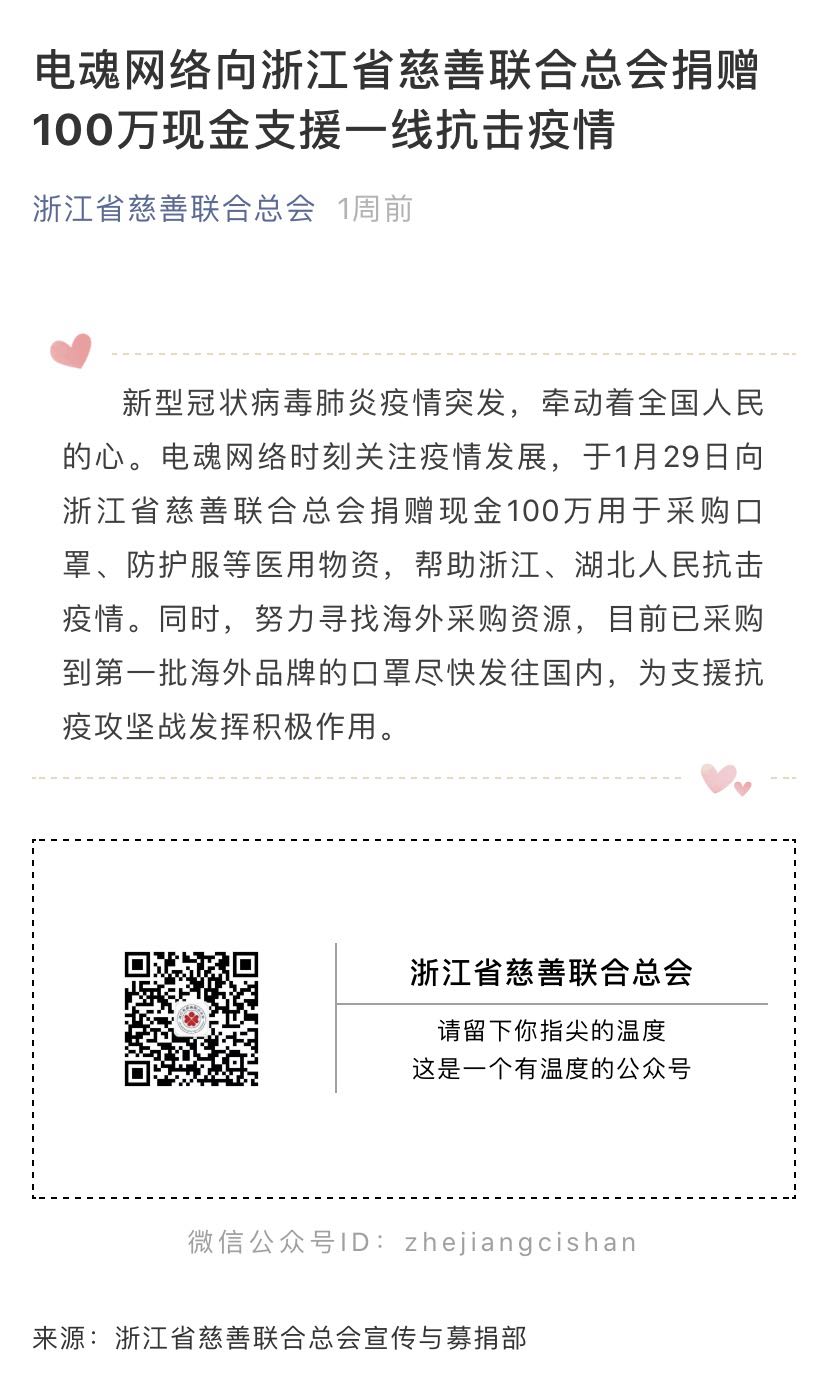This screenshot has width=828, height=1396.
Task: Open the 浙江省慈善联合总会 account link under the title
Action: (x=174, y=209)
